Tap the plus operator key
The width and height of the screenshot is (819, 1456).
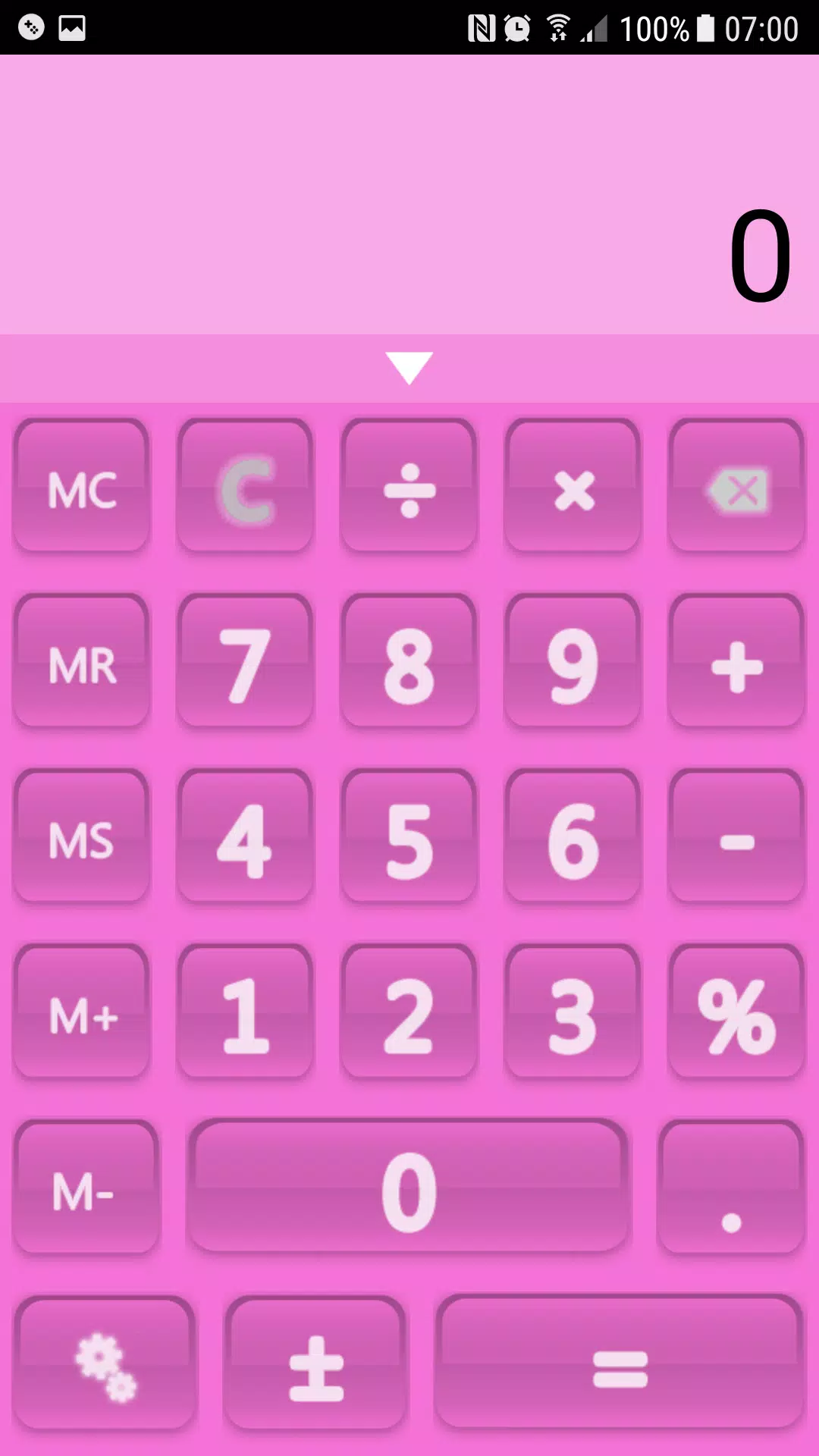(736, 662)
